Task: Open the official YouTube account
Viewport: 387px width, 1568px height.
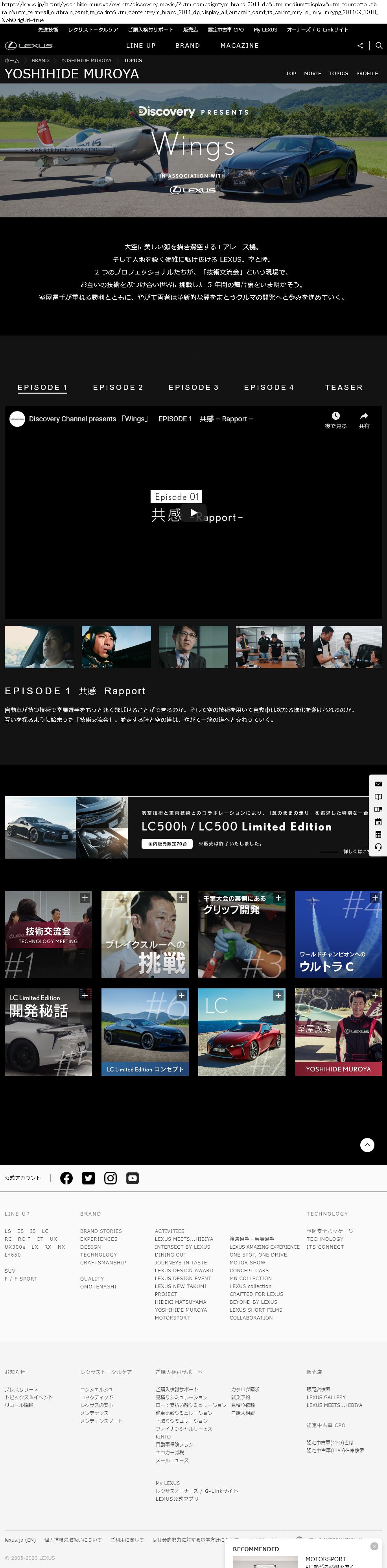Action: [x=133, y=1178]
